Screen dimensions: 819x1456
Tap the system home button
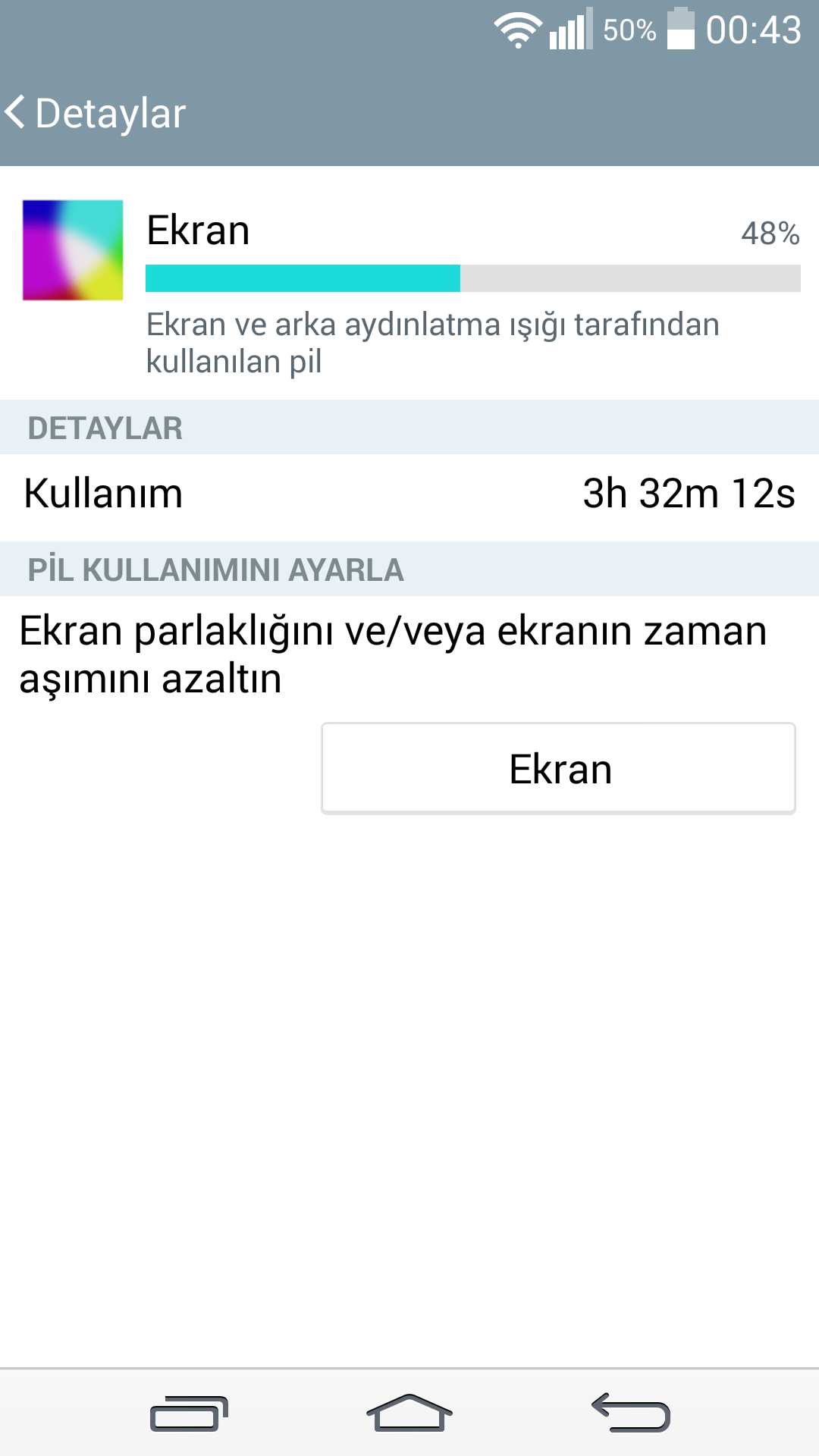pyautogui.click(x=409, y=1413)
